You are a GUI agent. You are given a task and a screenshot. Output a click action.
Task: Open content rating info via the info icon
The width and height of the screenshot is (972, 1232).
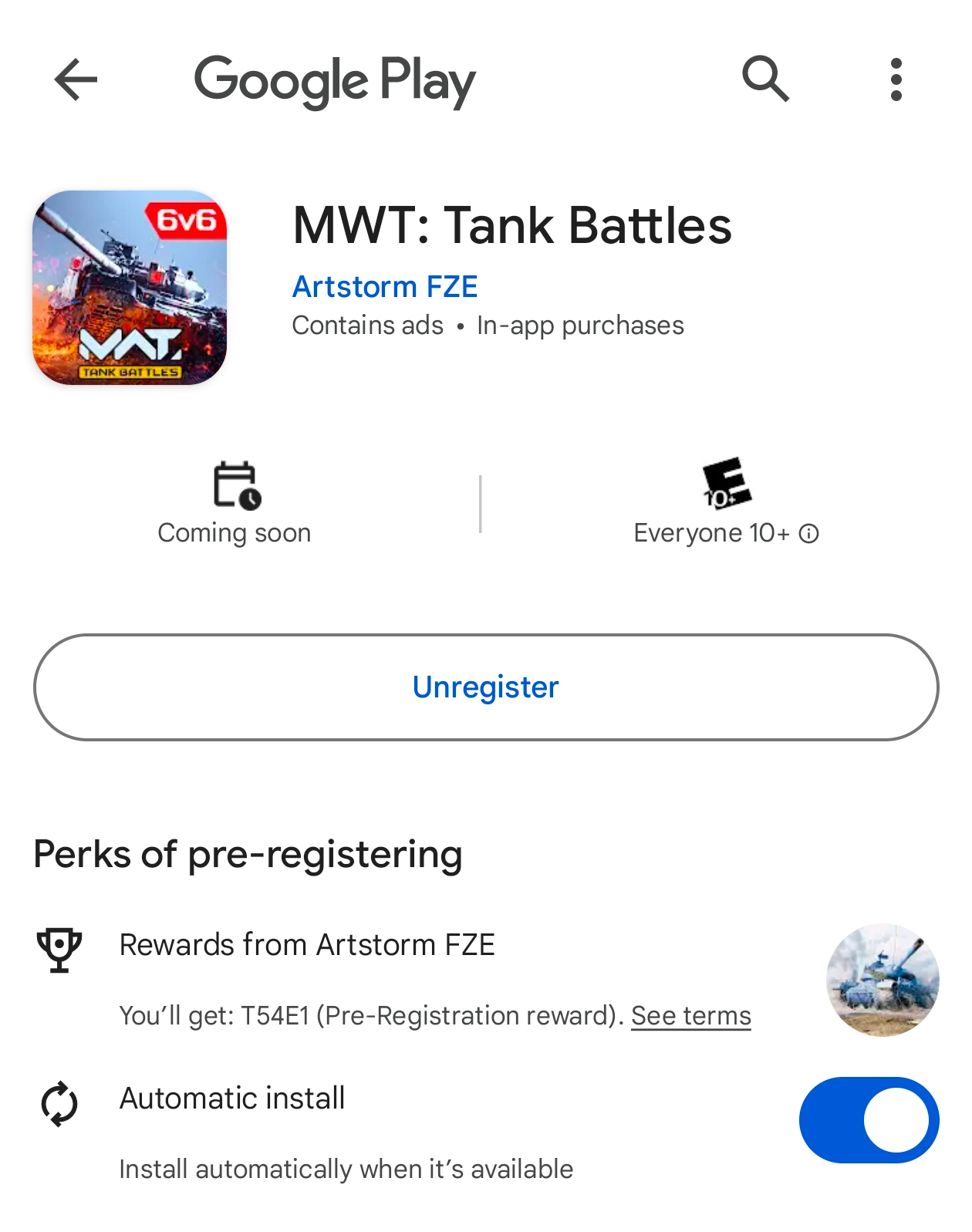click(x=808, y=532)
